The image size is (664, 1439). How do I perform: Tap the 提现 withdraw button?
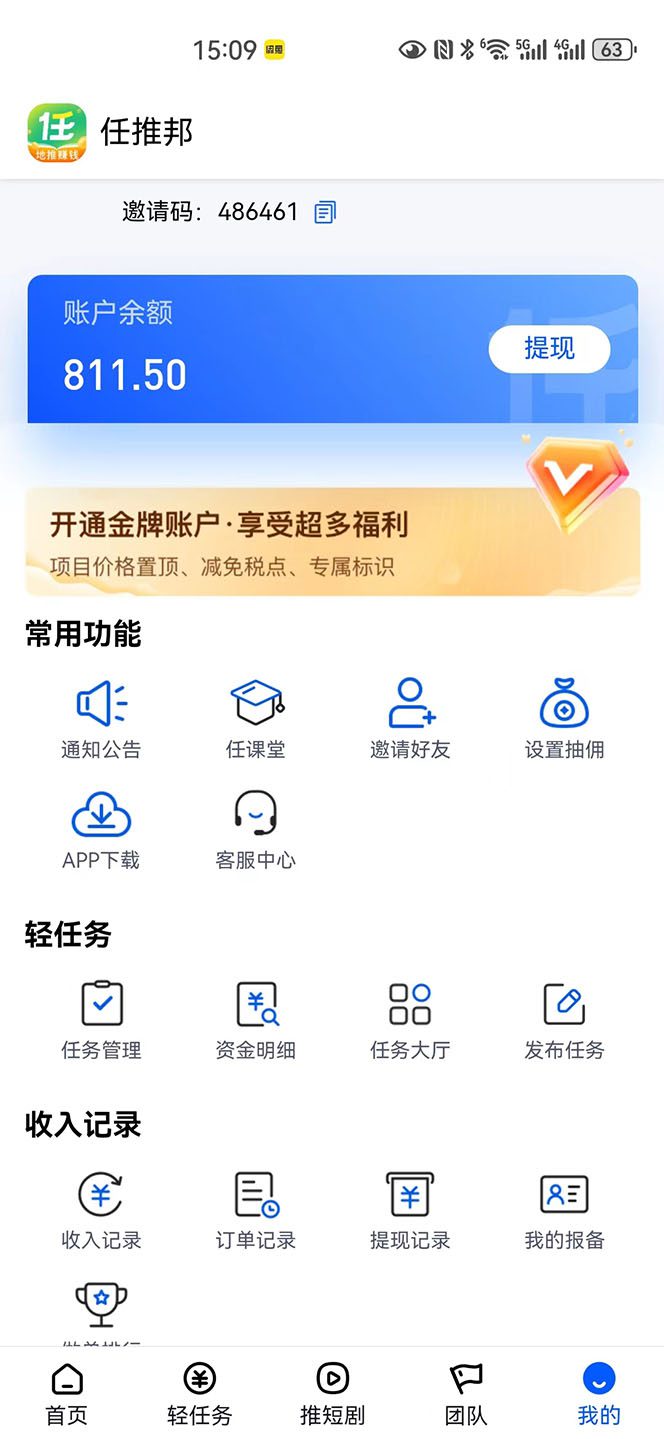(x=549, y=348)
